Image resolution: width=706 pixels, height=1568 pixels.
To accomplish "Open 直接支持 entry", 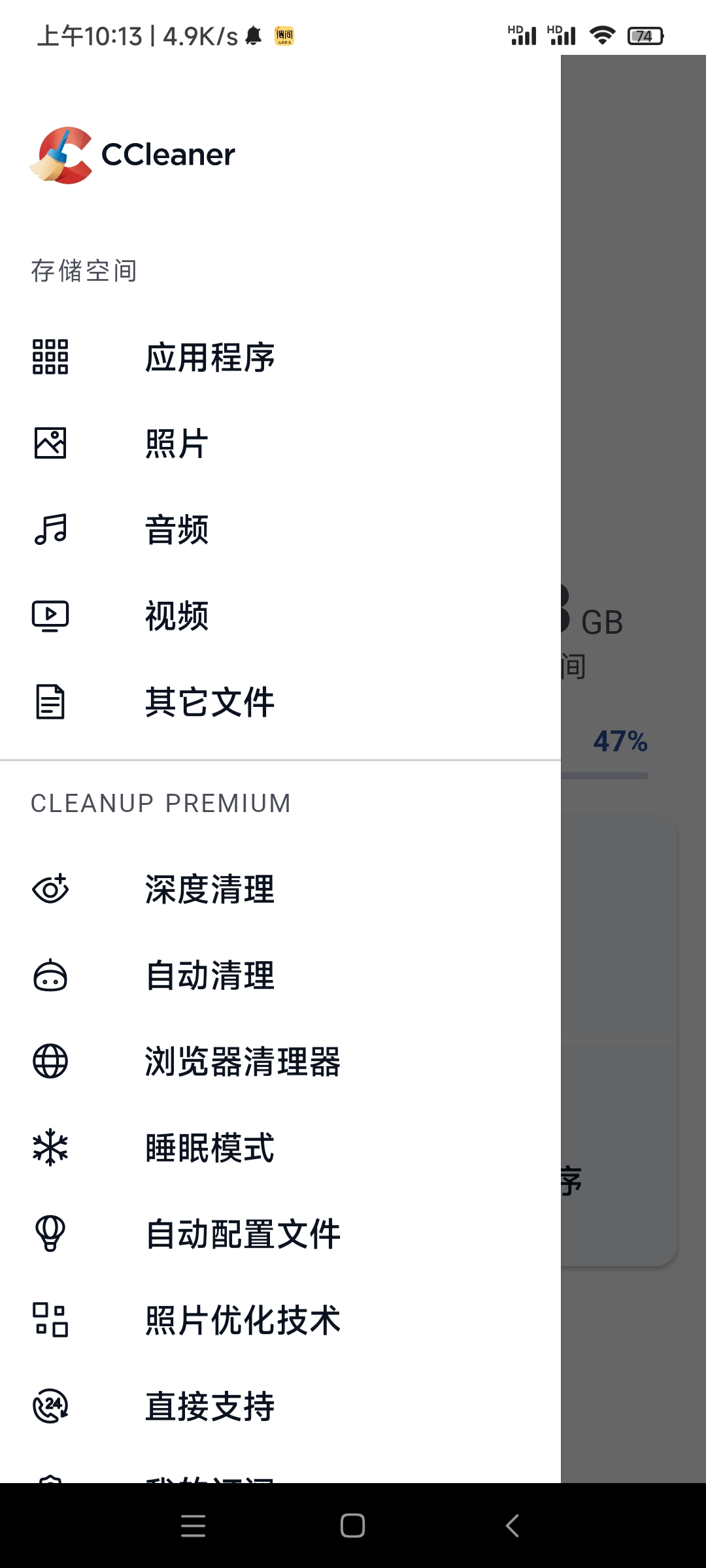I will tap(209, 1407).
